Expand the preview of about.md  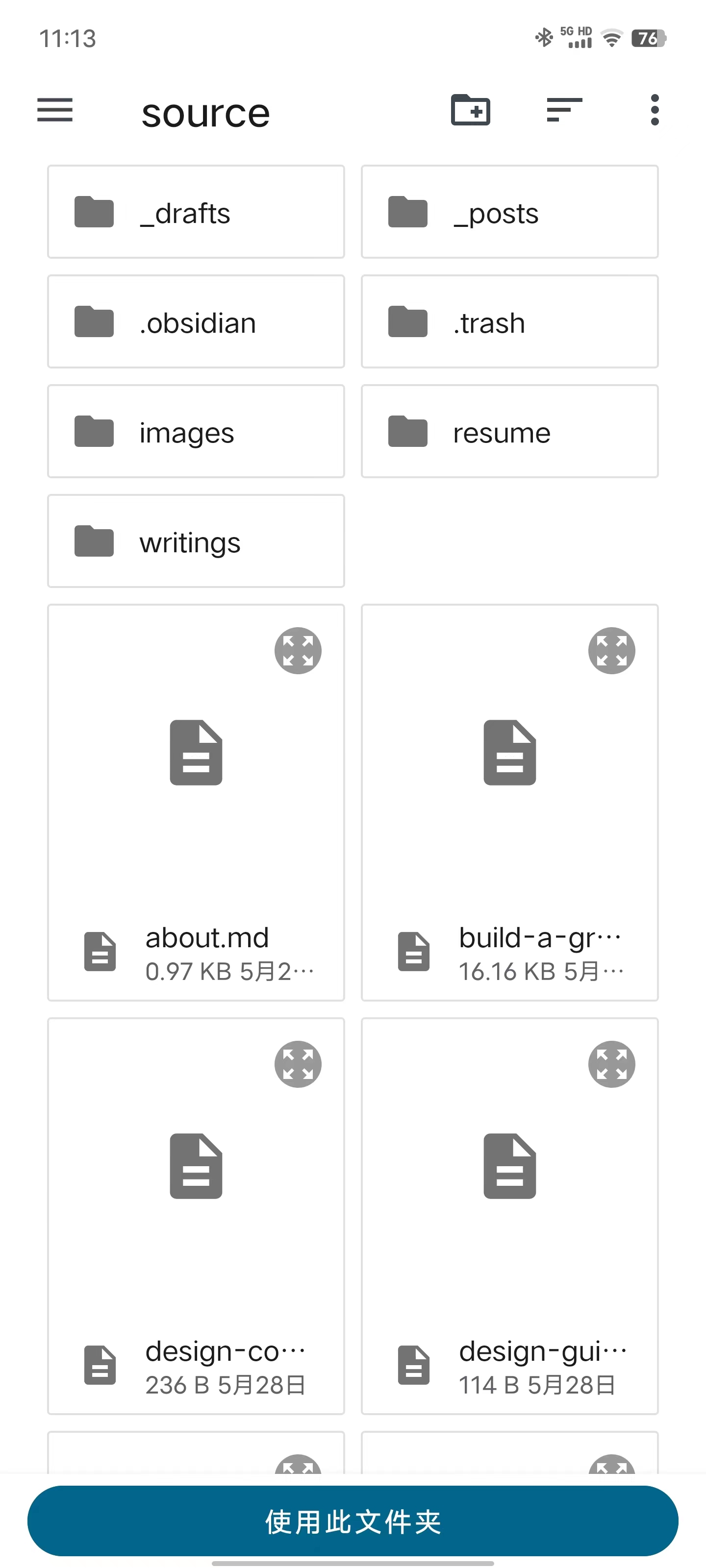(x=298, y=651)
